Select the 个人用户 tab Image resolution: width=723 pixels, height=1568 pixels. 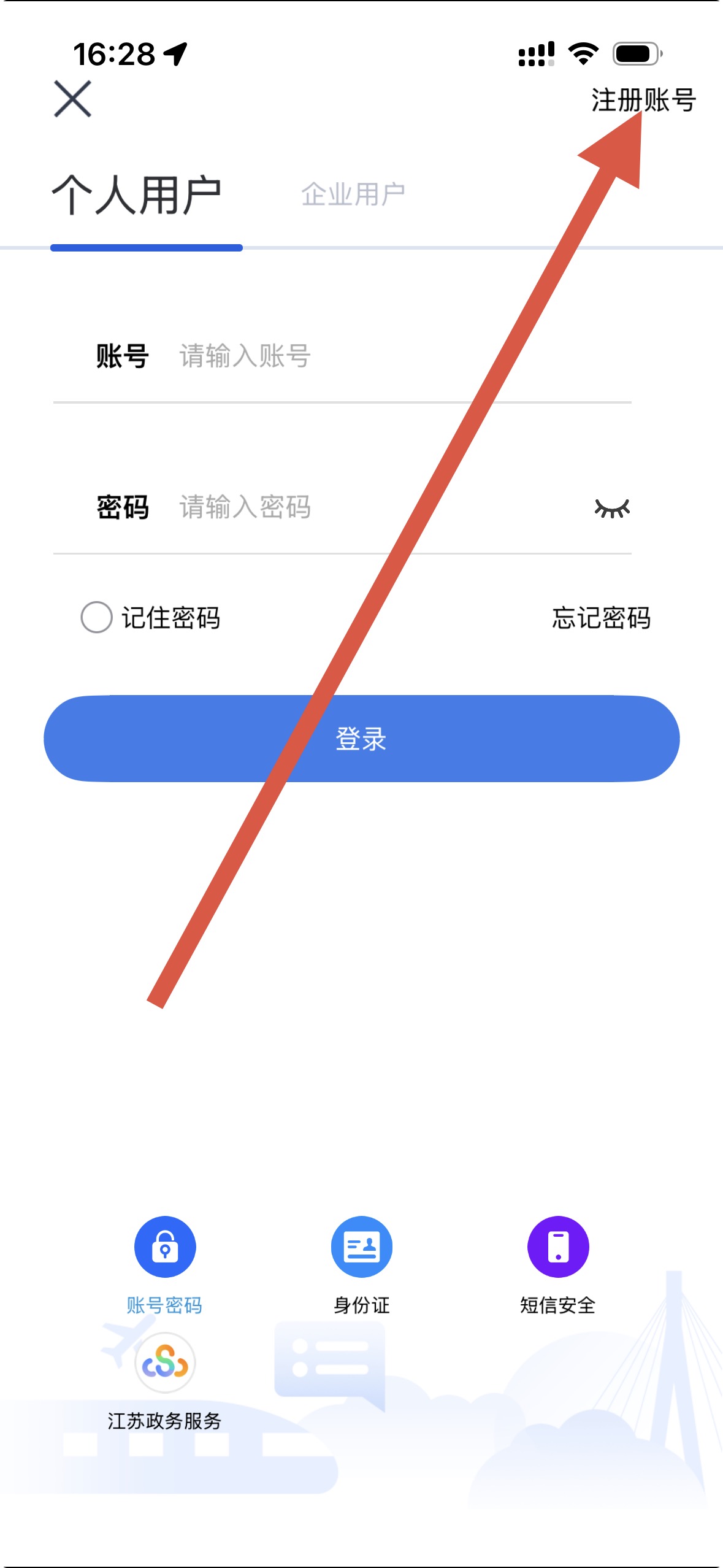click(136, 195)
